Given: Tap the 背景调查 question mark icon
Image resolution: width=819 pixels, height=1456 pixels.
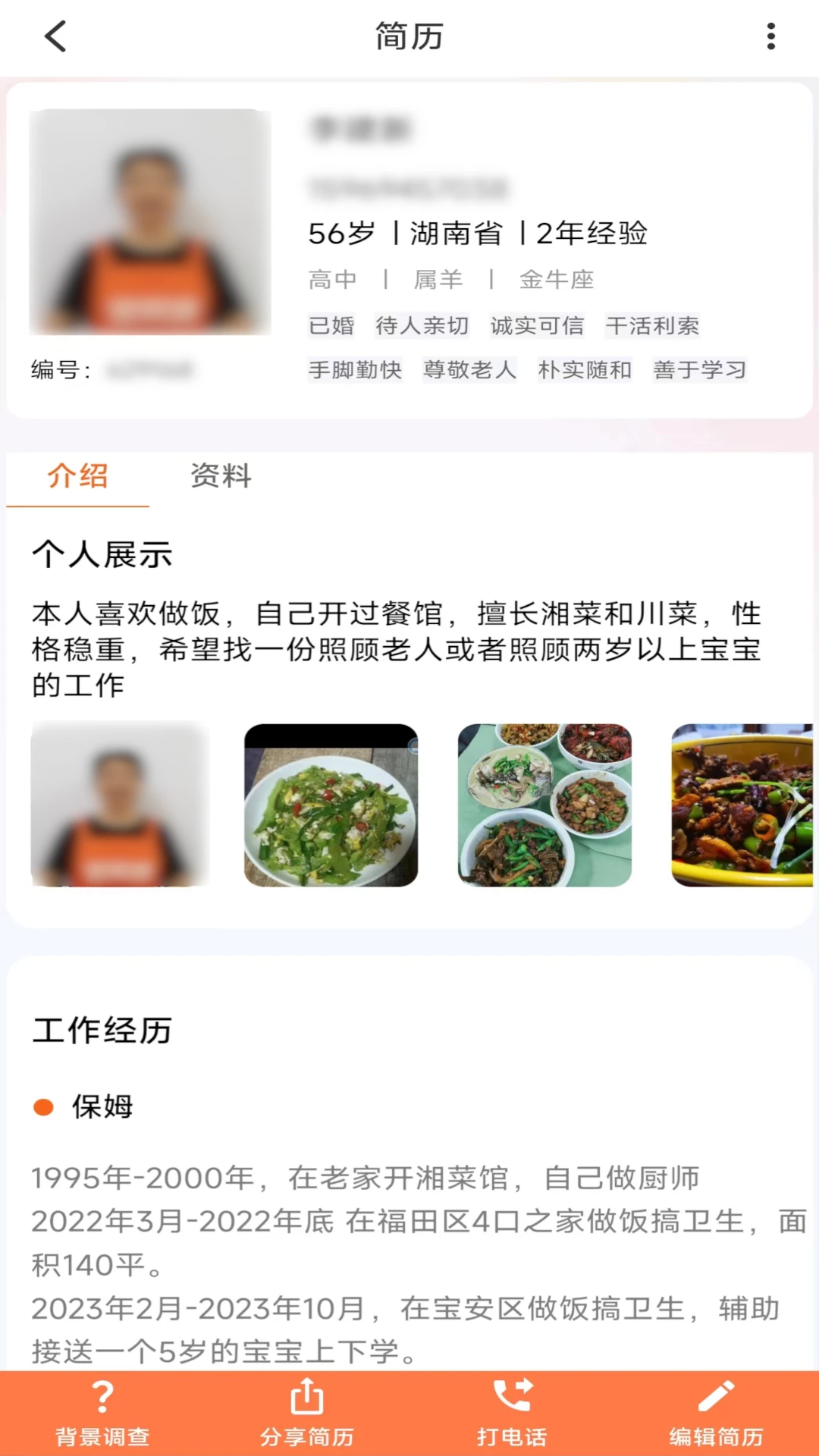Looking at the screenshot, I should (x=102, y=1398).
